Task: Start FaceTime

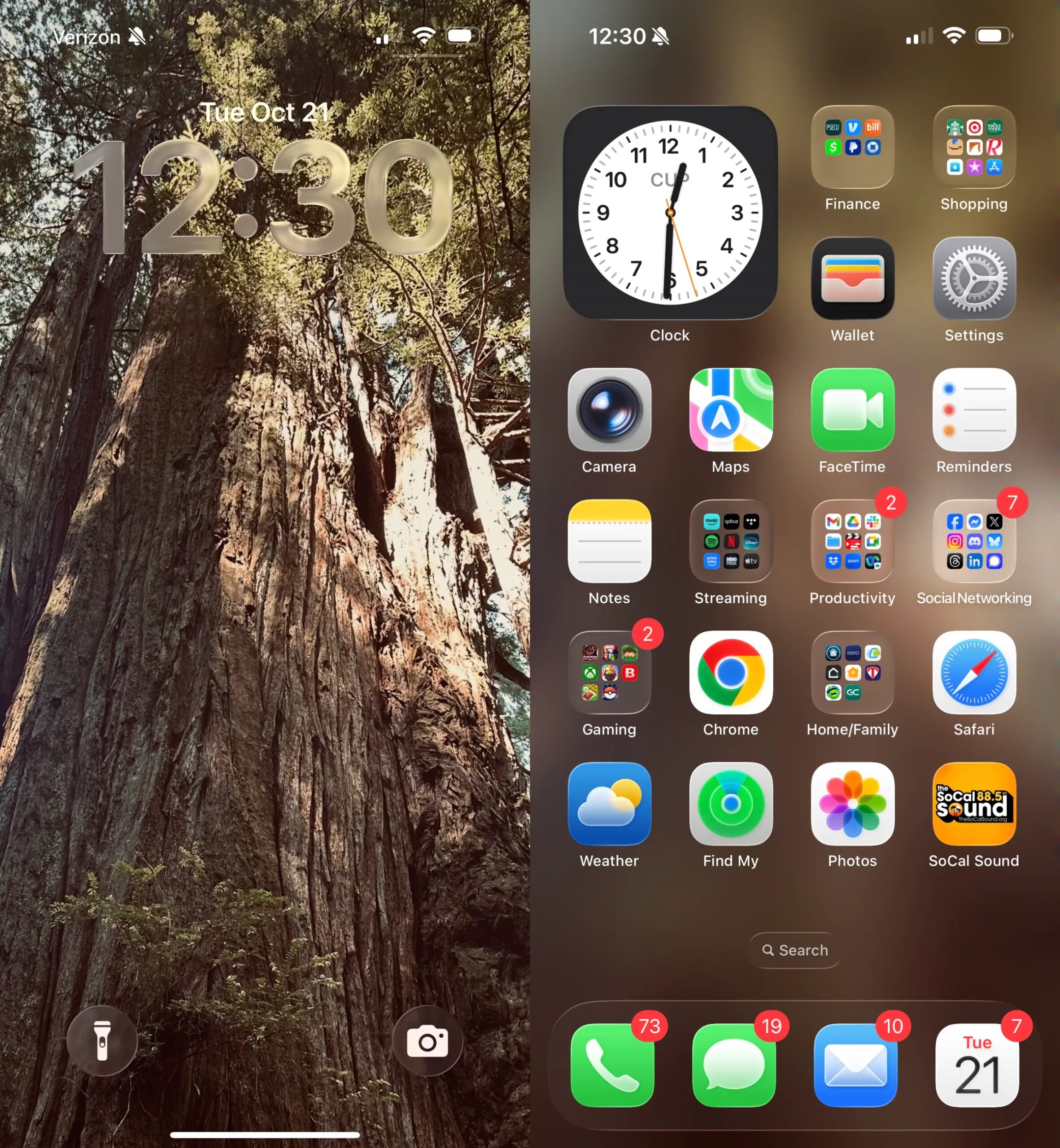Action: (x=852, y=410)
